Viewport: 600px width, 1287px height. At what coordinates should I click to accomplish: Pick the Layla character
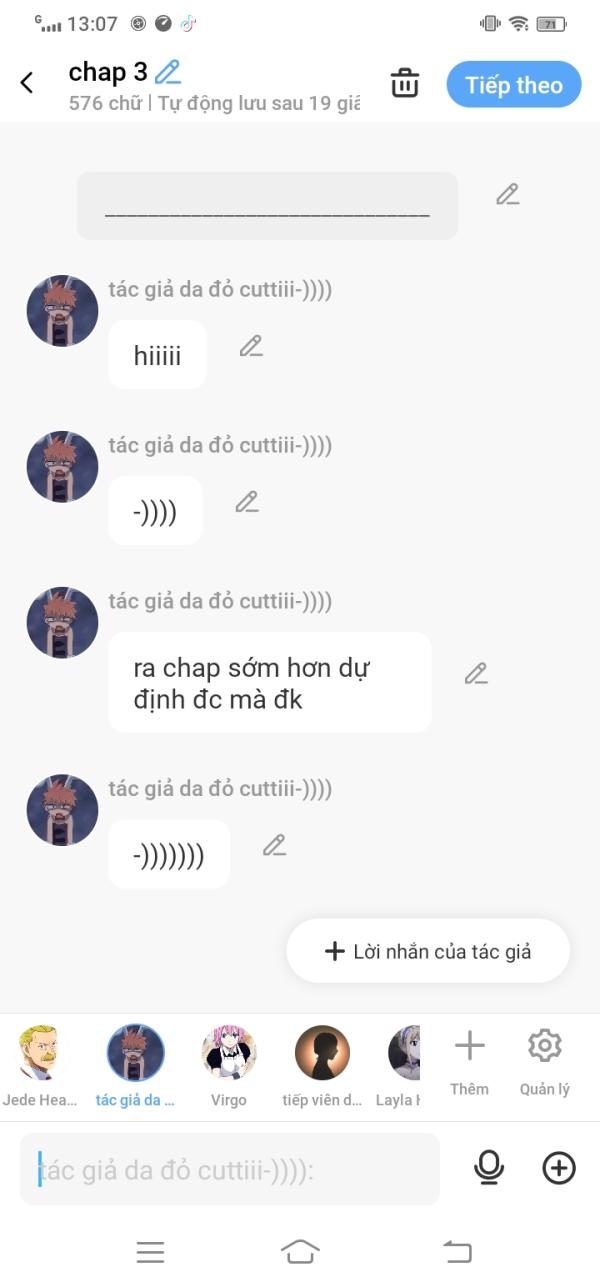pyautogui.click(x=398, y=1067)
